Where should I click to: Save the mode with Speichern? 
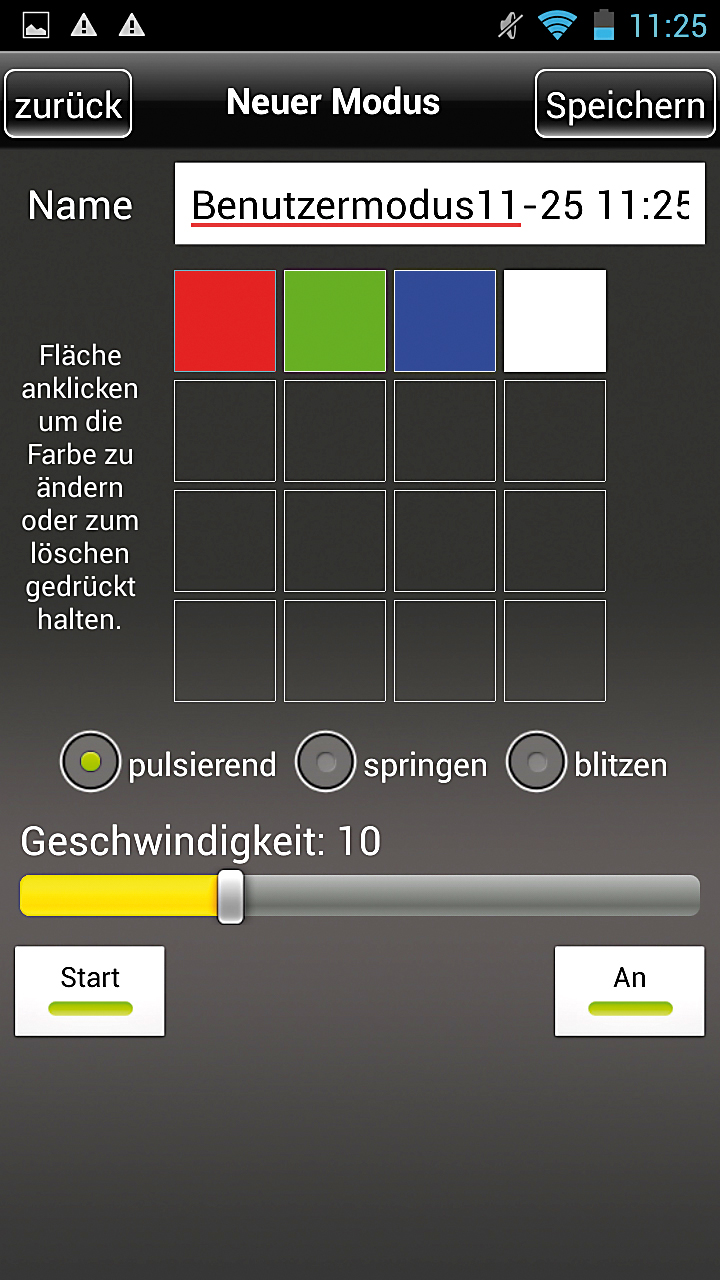tap(625, 104)
